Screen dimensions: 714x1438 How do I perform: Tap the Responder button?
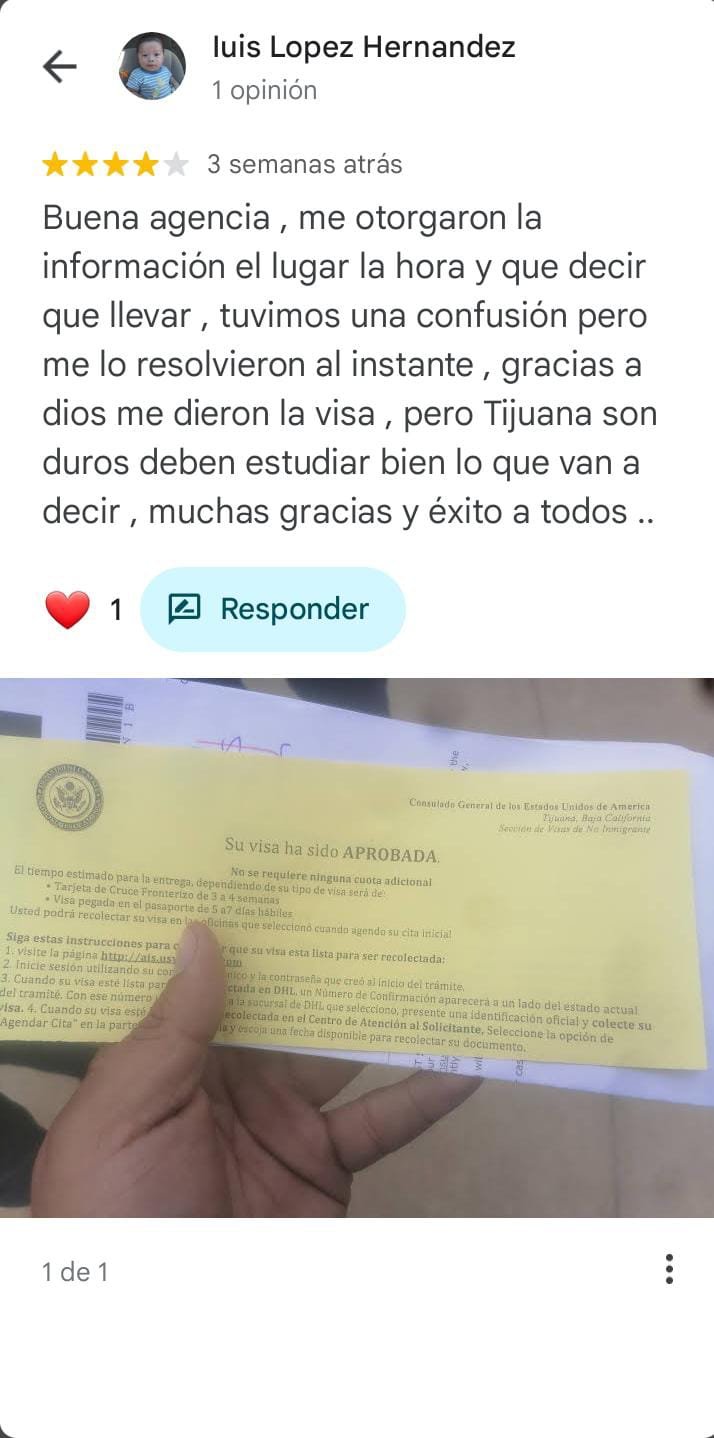click(x=272, y=609)
